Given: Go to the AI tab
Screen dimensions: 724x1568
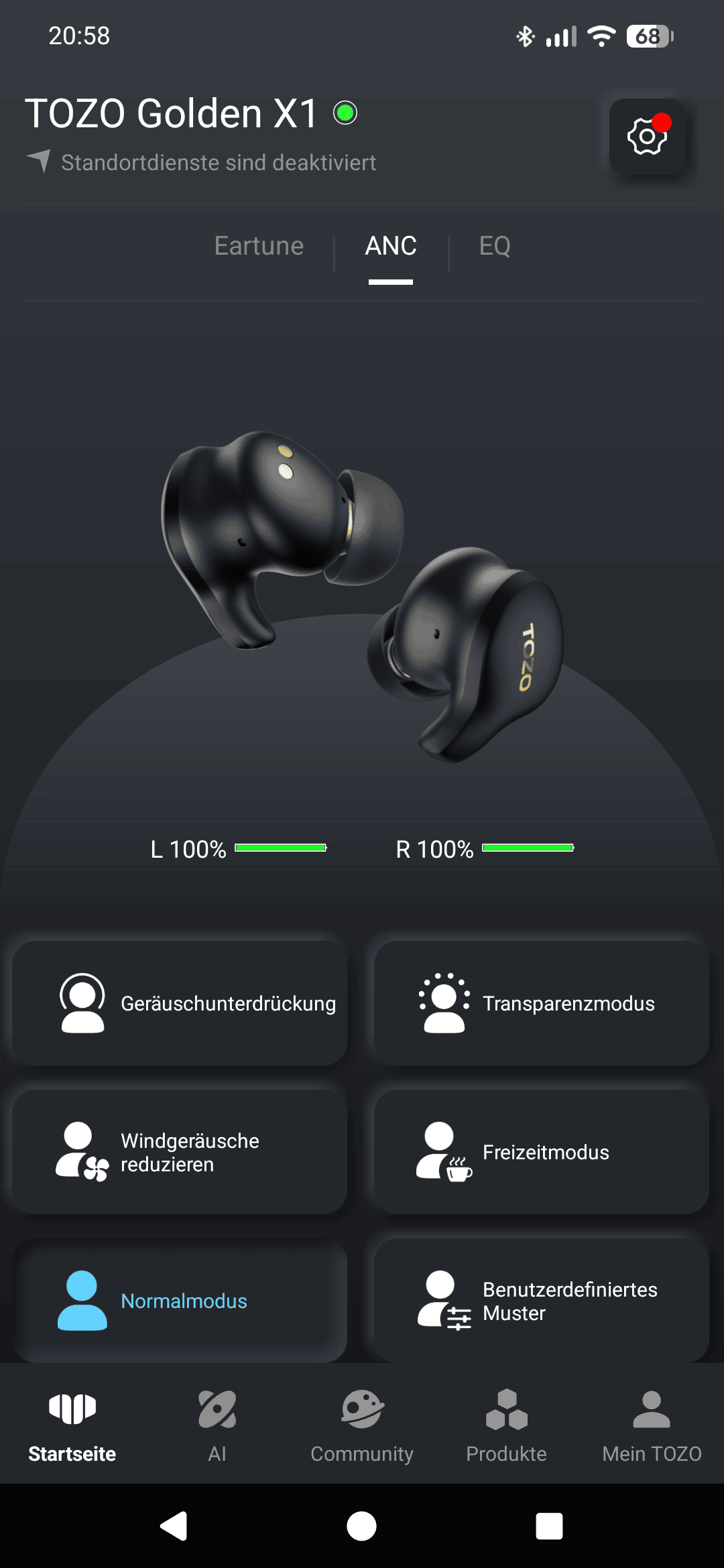Looking at the screenshot, I should click(217, 1425).
